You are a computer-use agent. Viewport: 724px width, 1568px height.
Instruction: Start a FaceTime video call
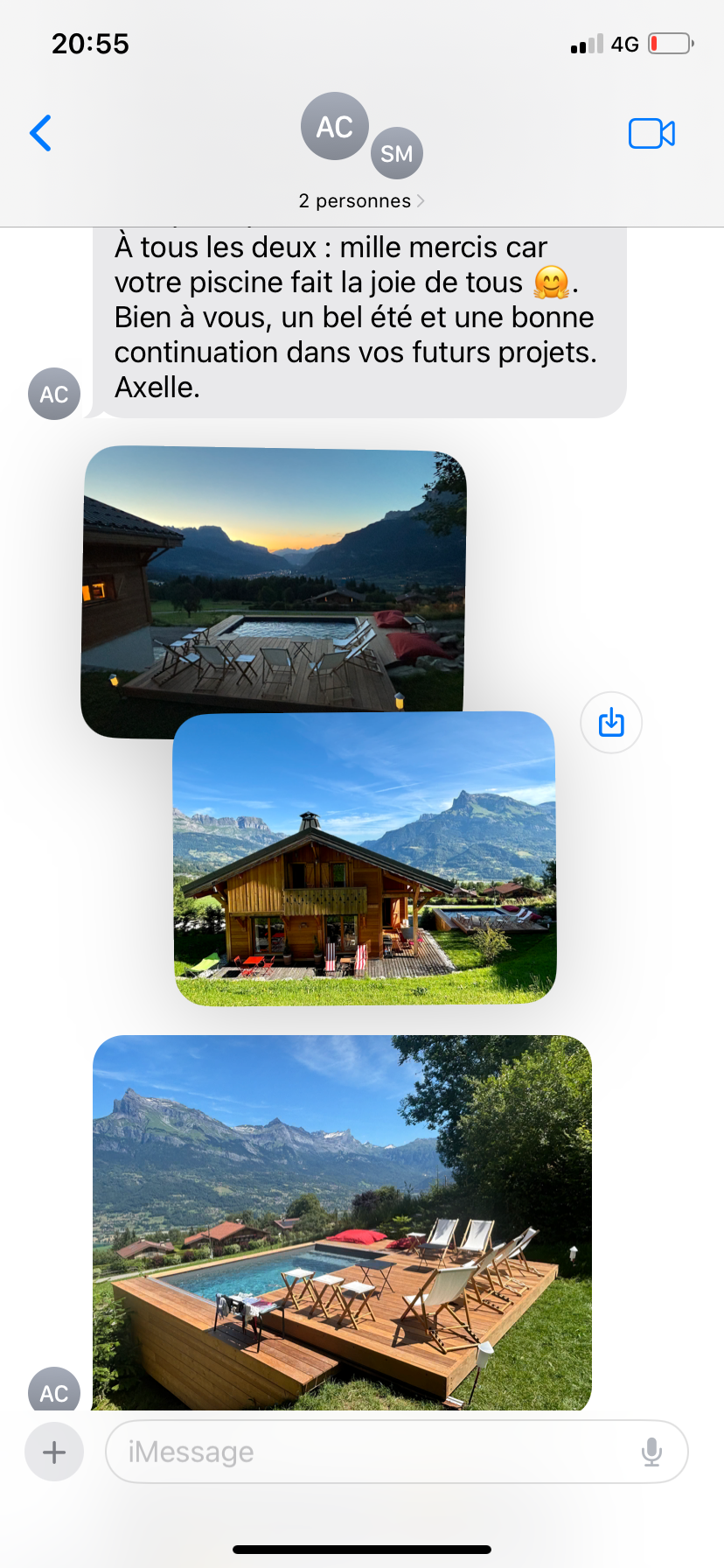tap(651, 133)
